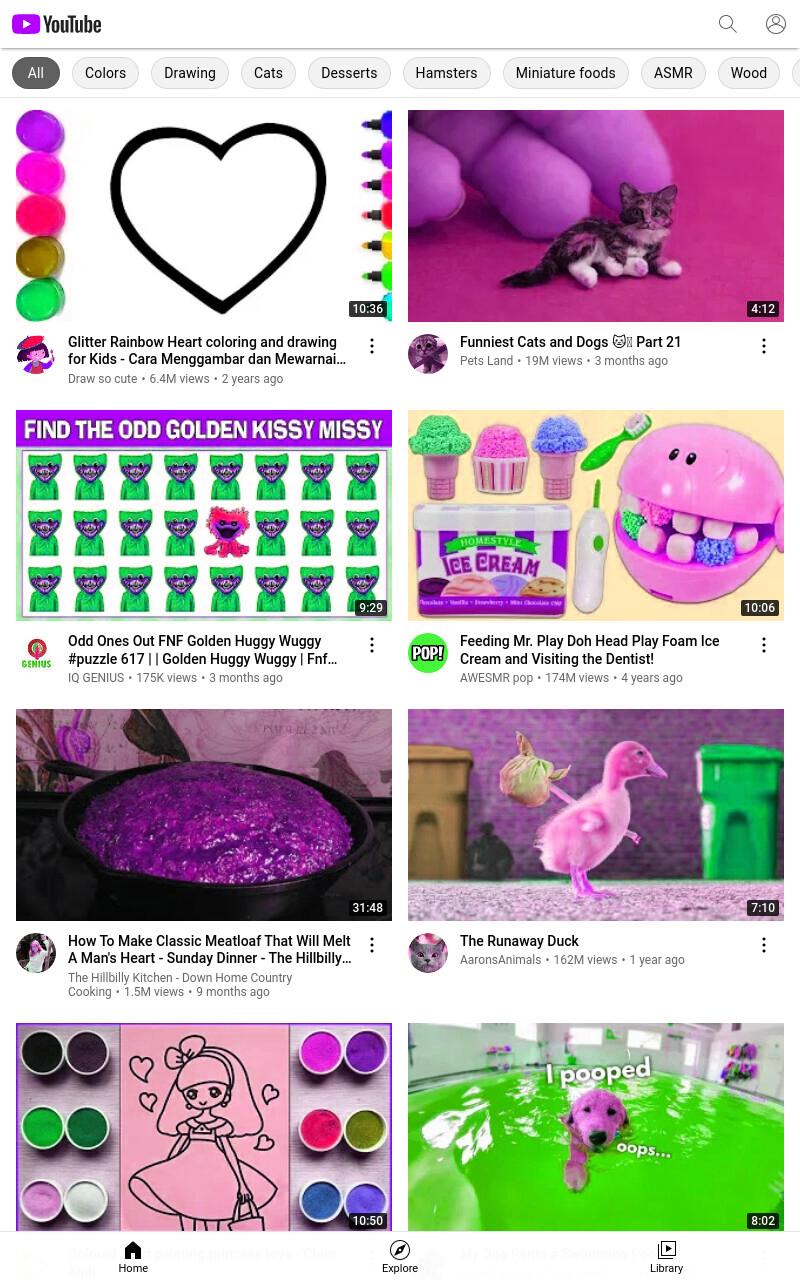Open options for Feeding Mr. Play Doh video
The image size is (800, 1280).
(764, 646)
